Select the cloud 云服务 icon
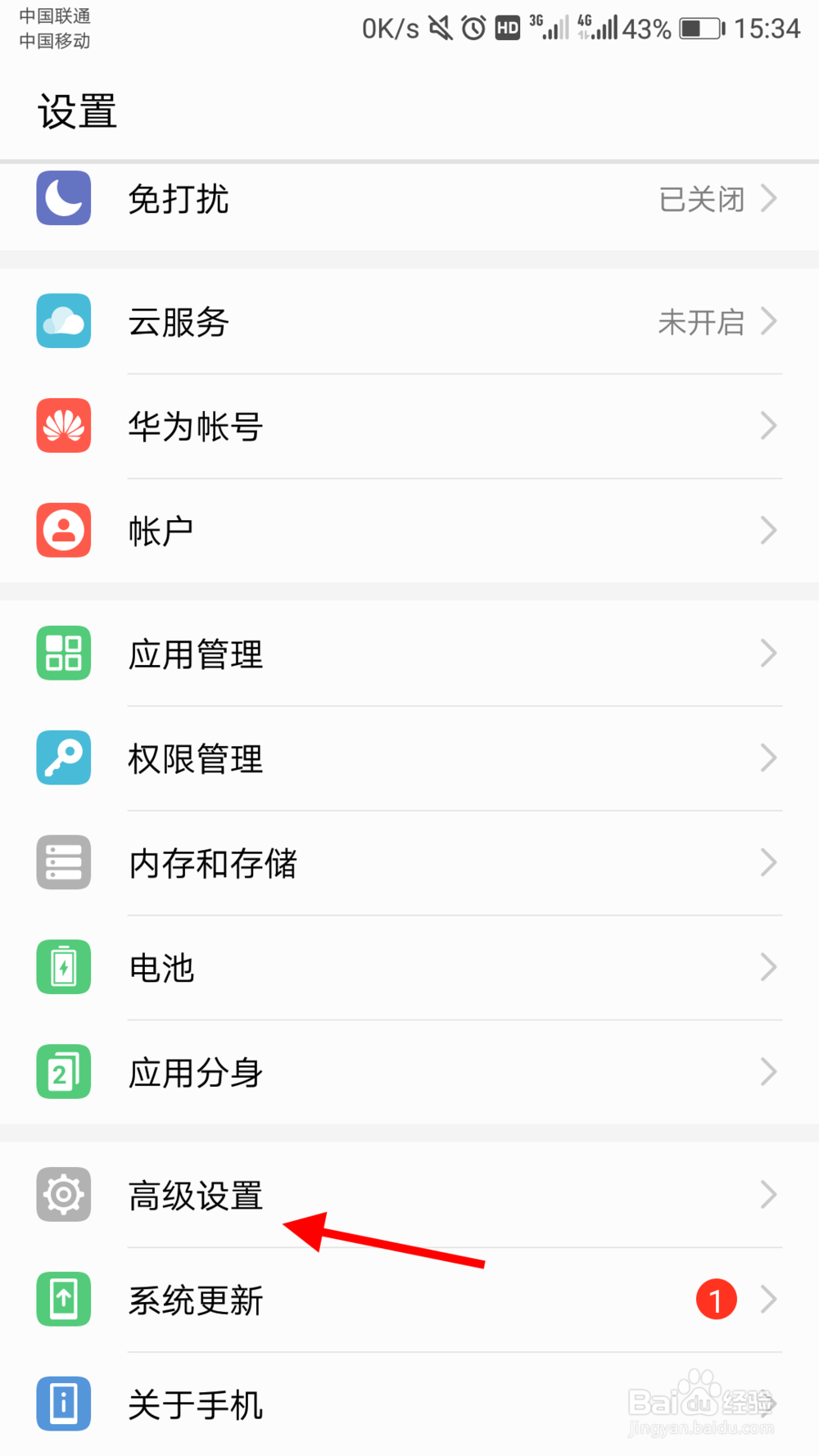The image size is (819, 1456). (63, 322)
